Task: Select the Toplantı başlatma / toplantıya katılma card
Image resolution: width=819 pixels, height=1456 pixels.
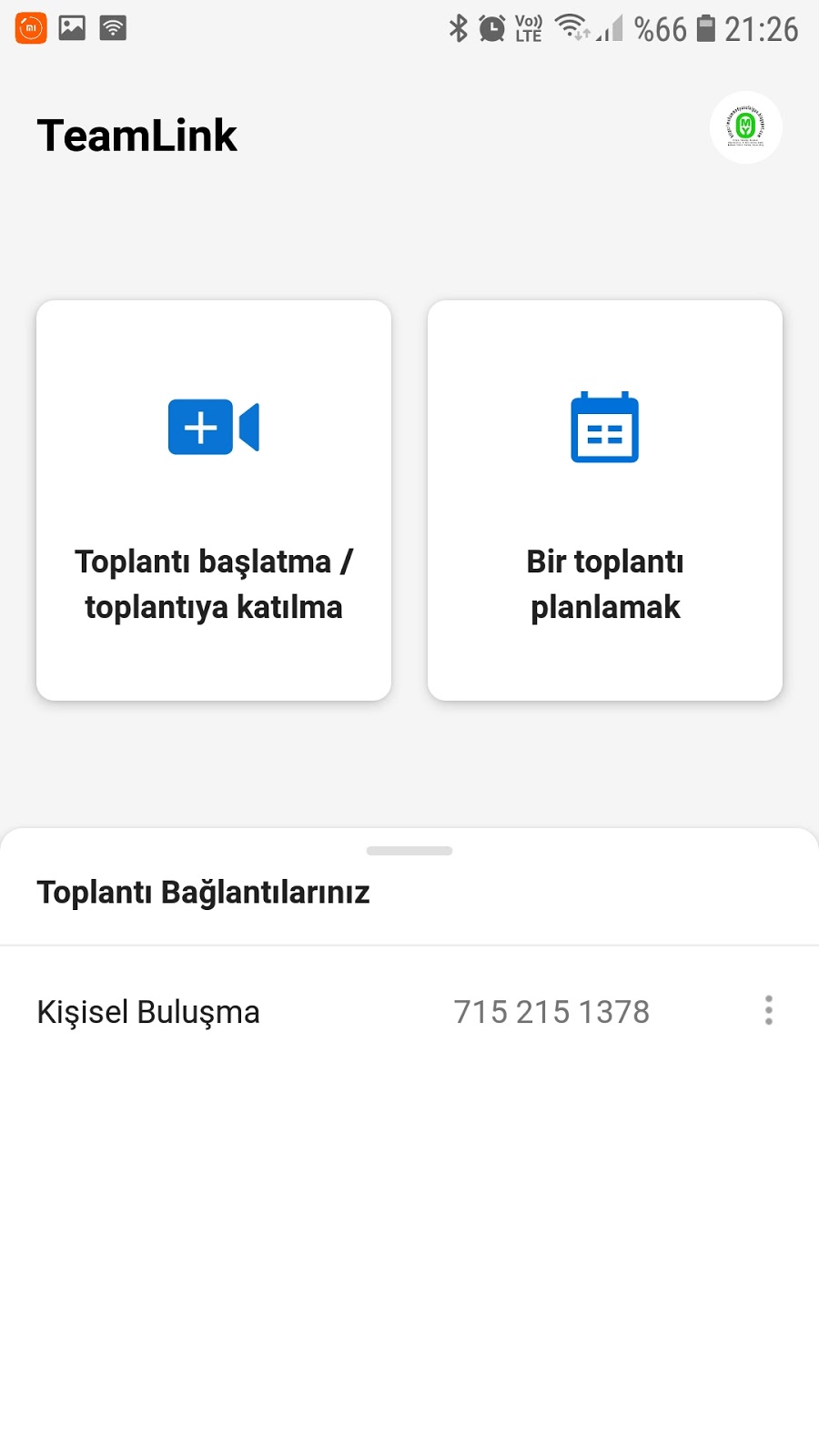Action: click(213, 500)
